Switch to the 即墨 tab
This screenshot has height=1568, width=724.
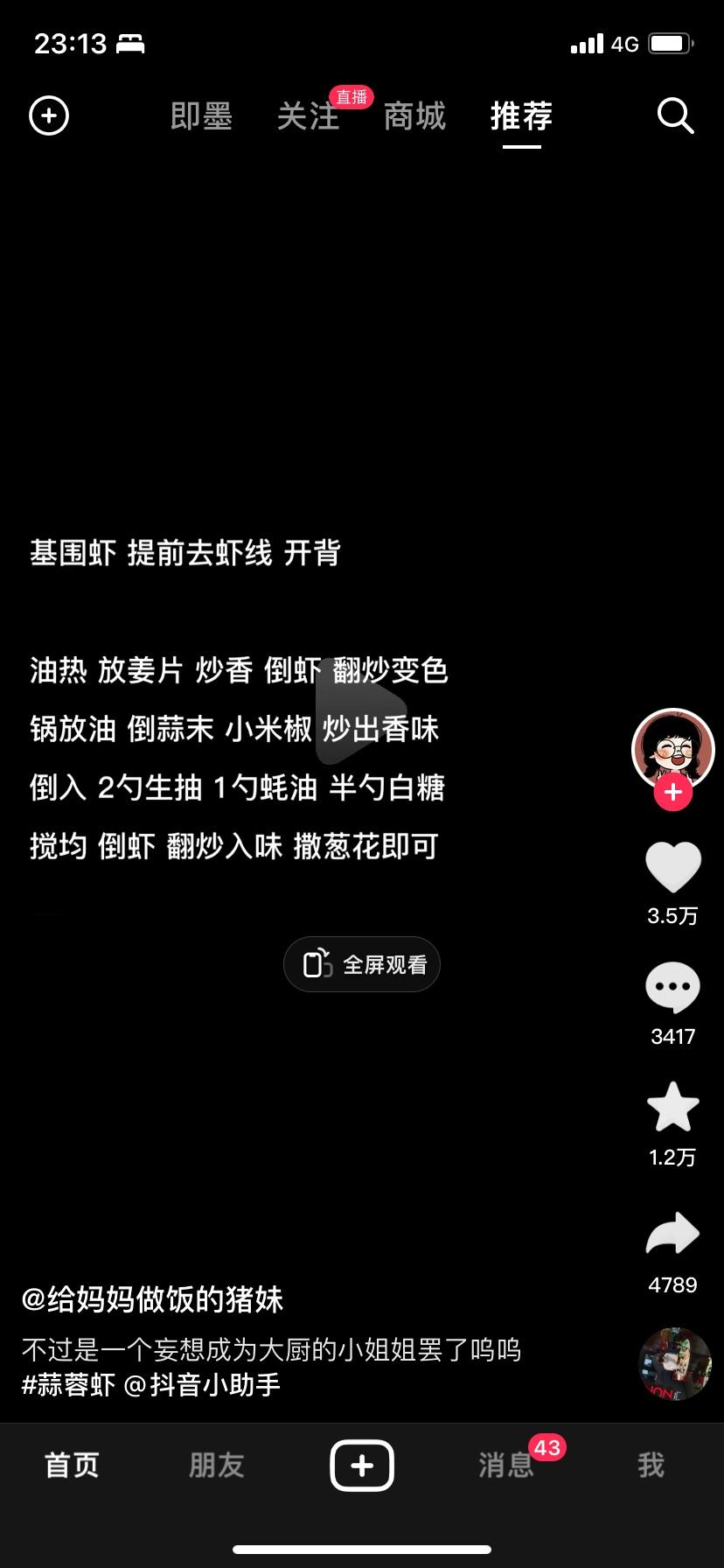[x=201, y=116]
